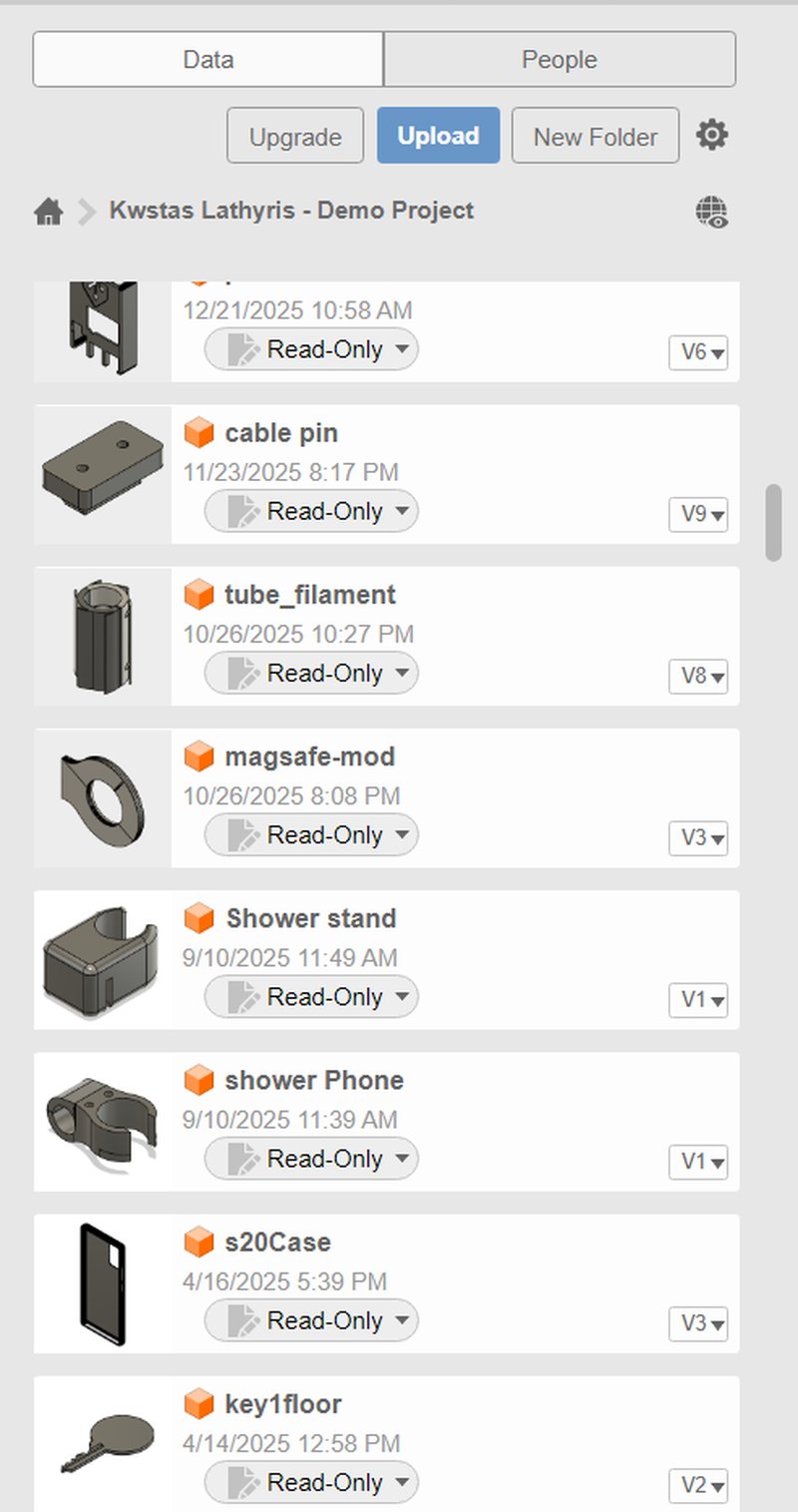Image resolution: width=798 pixels, height=1512 pixels.
Task: Show V2 versions of key1floor
Action: point(698,1485)
